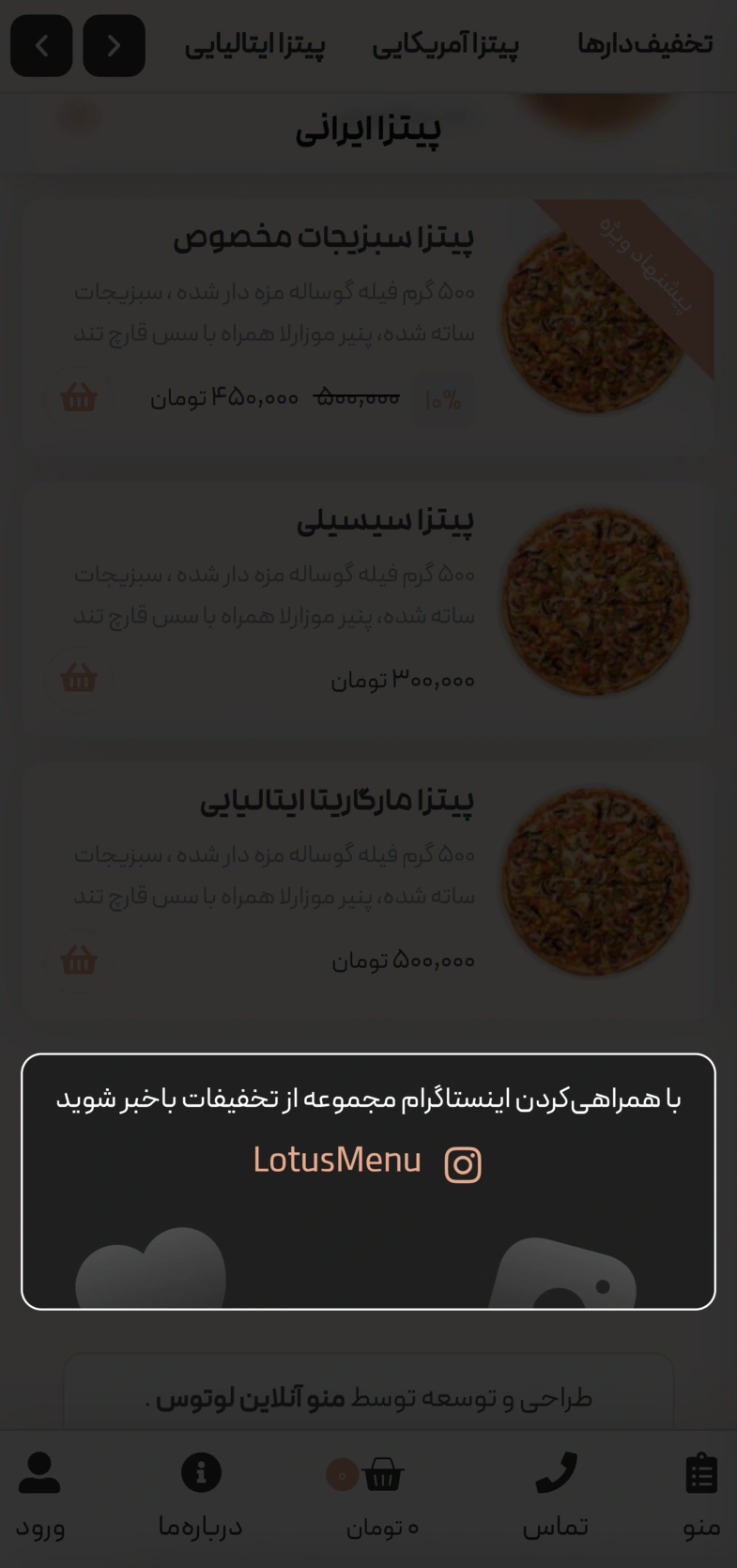737x1568 pixels.
Task: Go to the منو tab
Action: tap(700, 1497)
